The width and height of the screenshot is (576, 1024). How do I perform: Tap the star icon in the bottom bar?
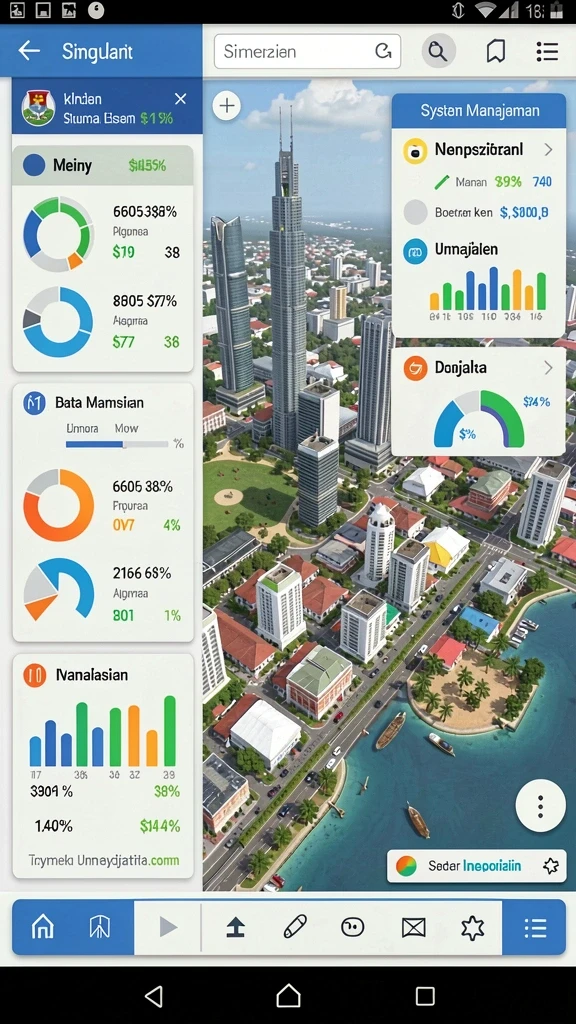pyautogui.click(x=472, y=927)
